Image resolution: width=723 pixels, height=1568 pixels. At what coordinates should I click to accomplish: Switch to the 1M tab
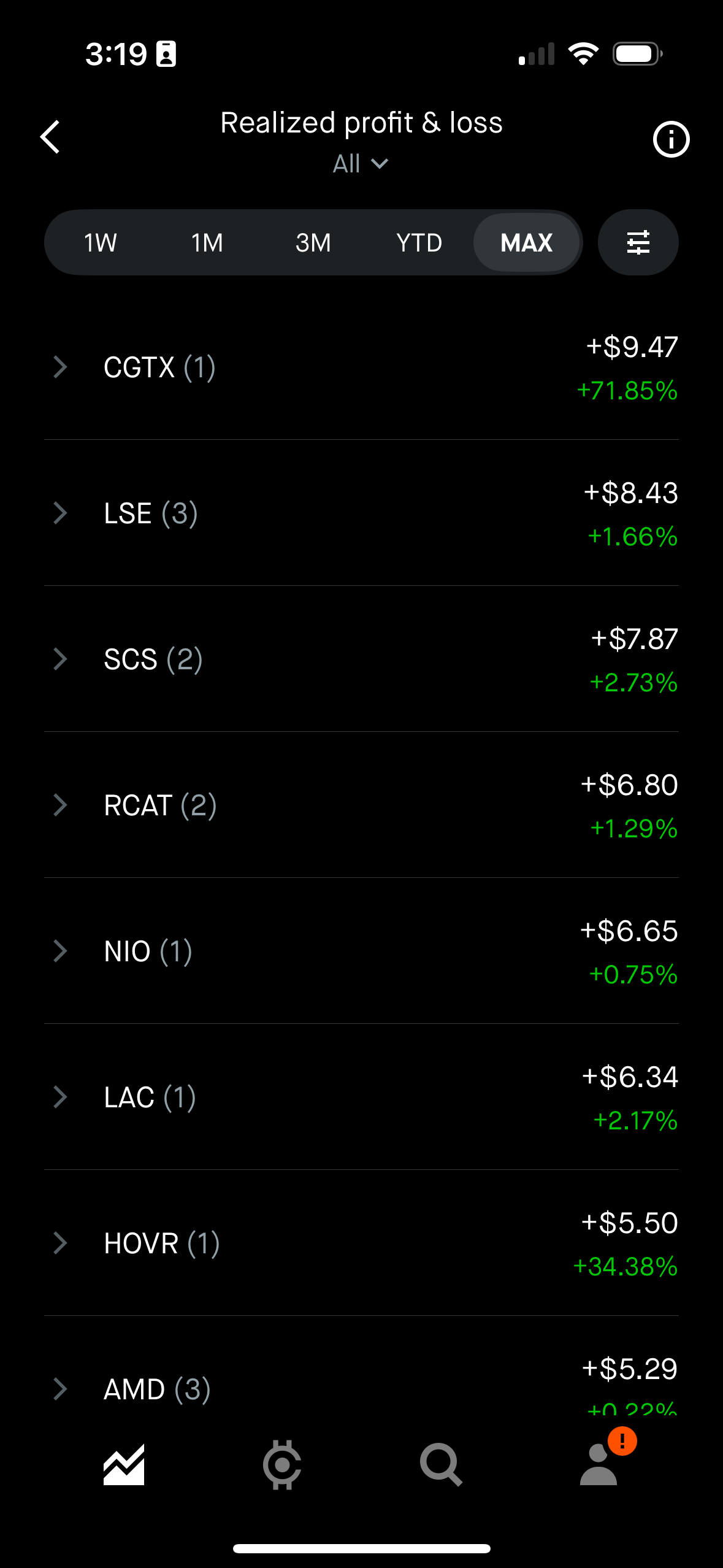[205, 242]
